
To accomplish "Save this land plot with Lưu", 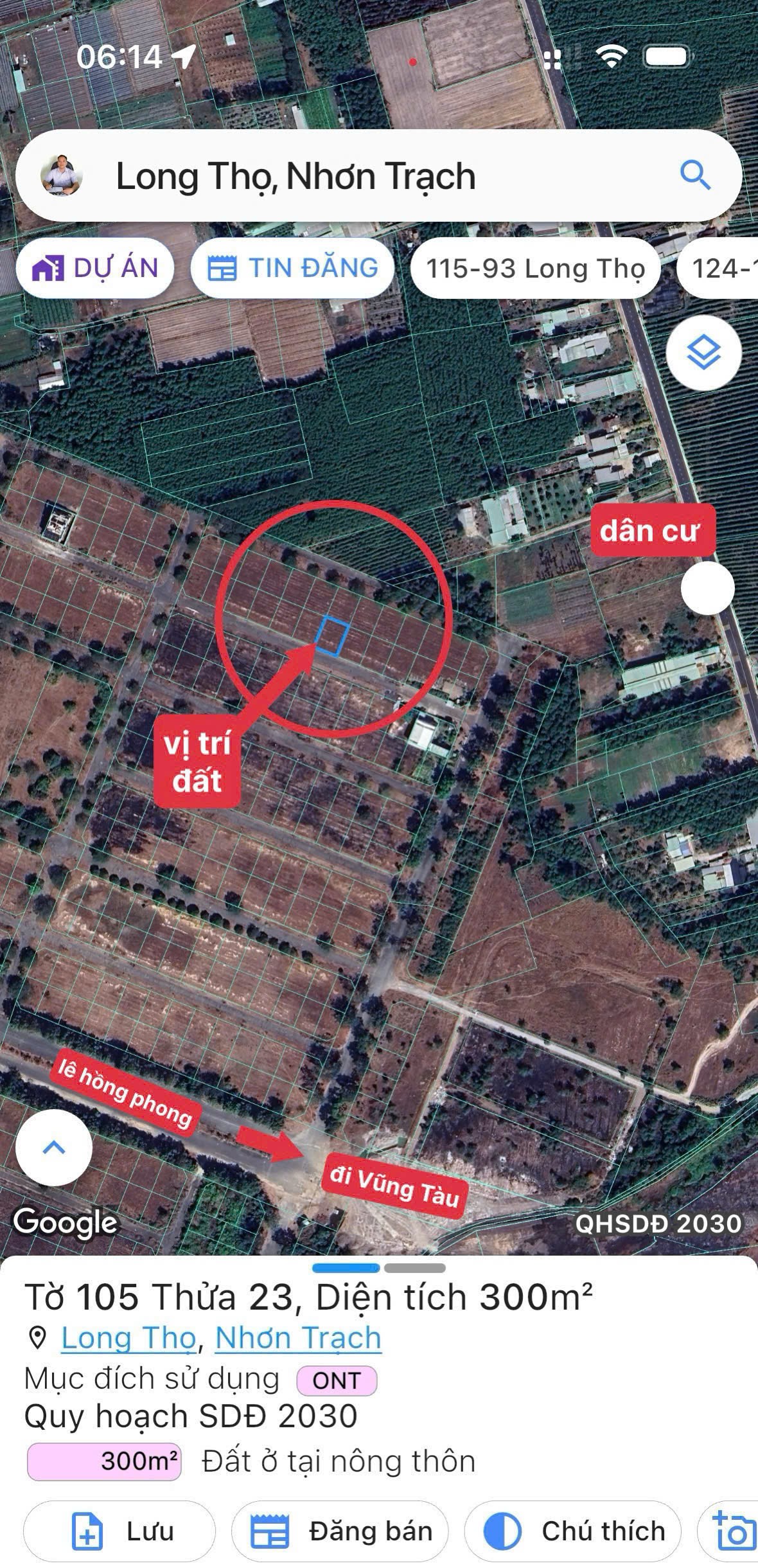I will (x=119, y=1531).
